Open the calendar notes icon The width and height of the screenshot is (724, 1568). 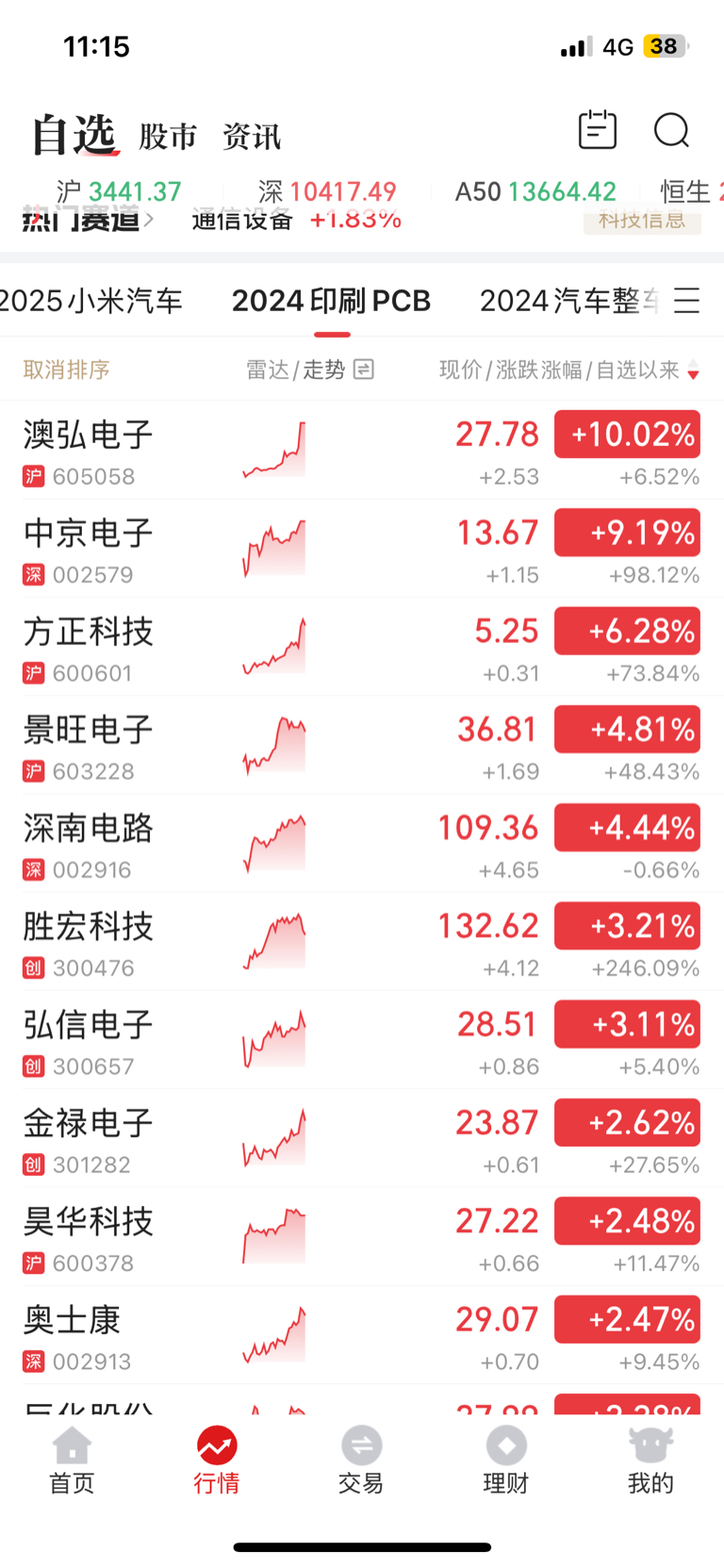coord(597,130)
